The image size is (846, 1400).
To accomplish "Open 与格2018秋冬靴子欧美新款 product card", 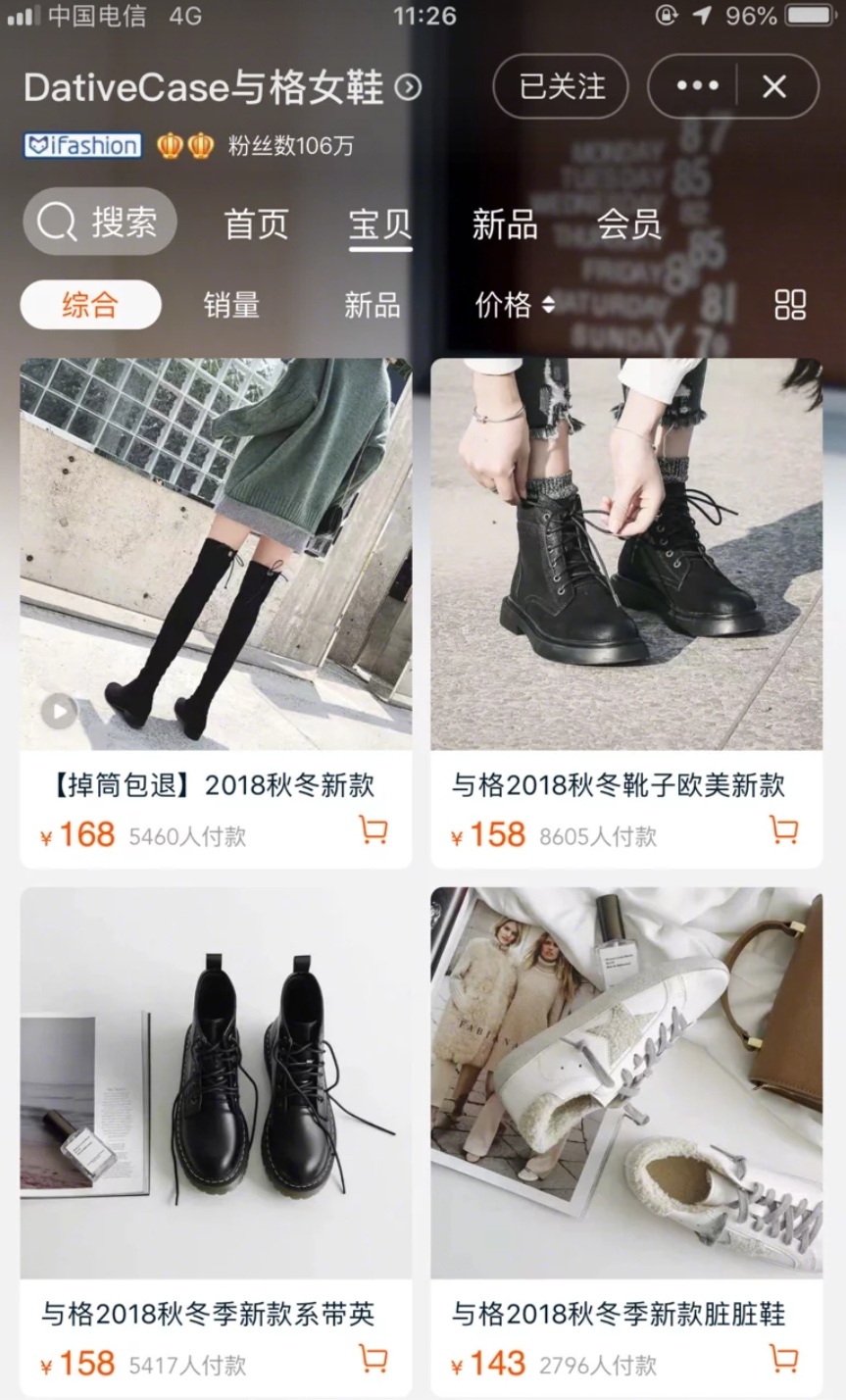I will (x=625, y=554).
